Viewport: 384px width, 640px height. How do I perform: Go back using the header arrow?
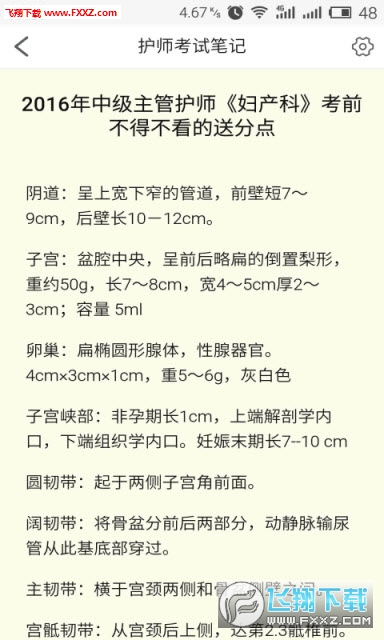22,46
